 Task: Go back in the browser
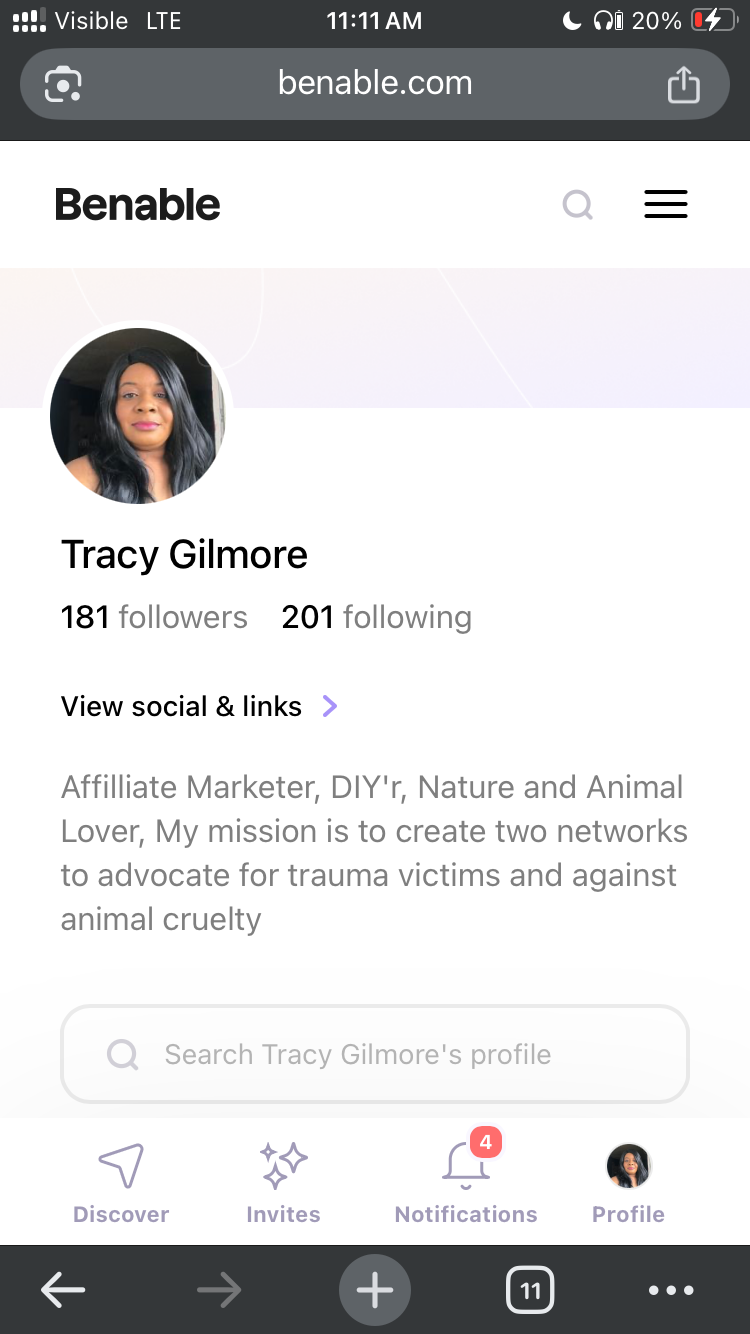63,1291
